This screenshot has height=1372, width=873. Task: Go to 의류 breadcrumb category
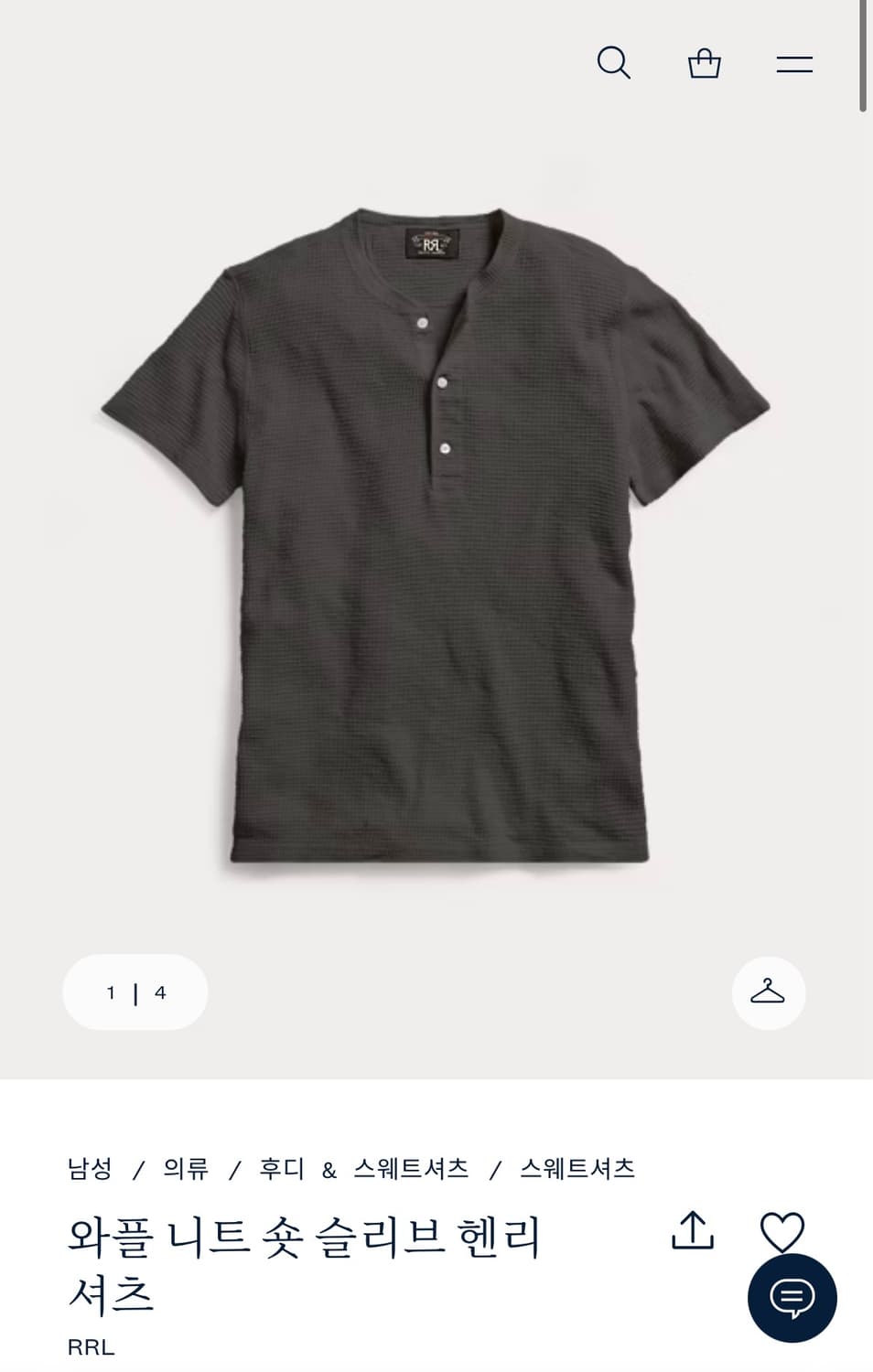click(x=186, y=1169)
